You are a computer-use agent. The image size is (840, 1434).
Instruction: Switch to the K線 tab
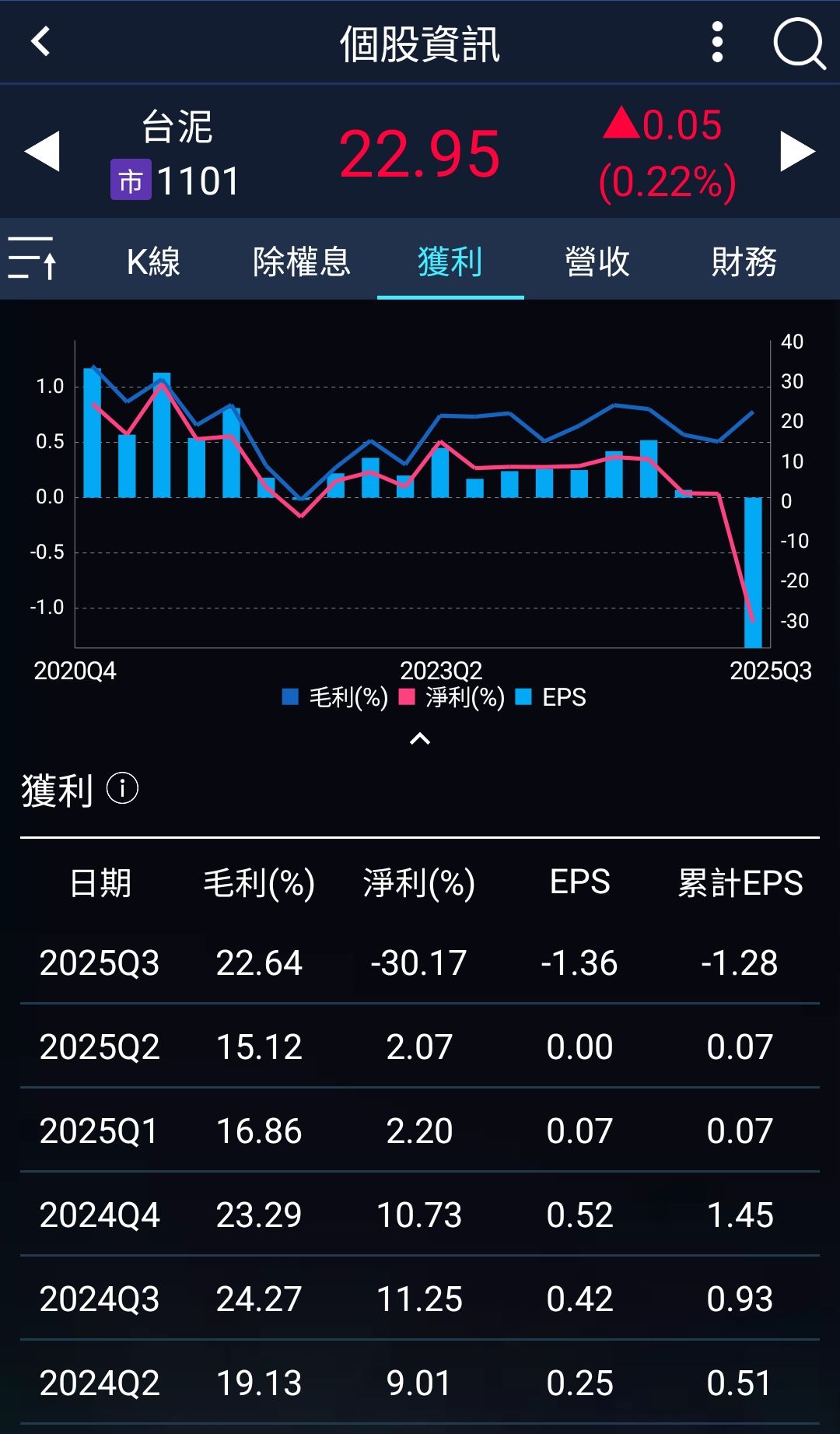(153, 261)
